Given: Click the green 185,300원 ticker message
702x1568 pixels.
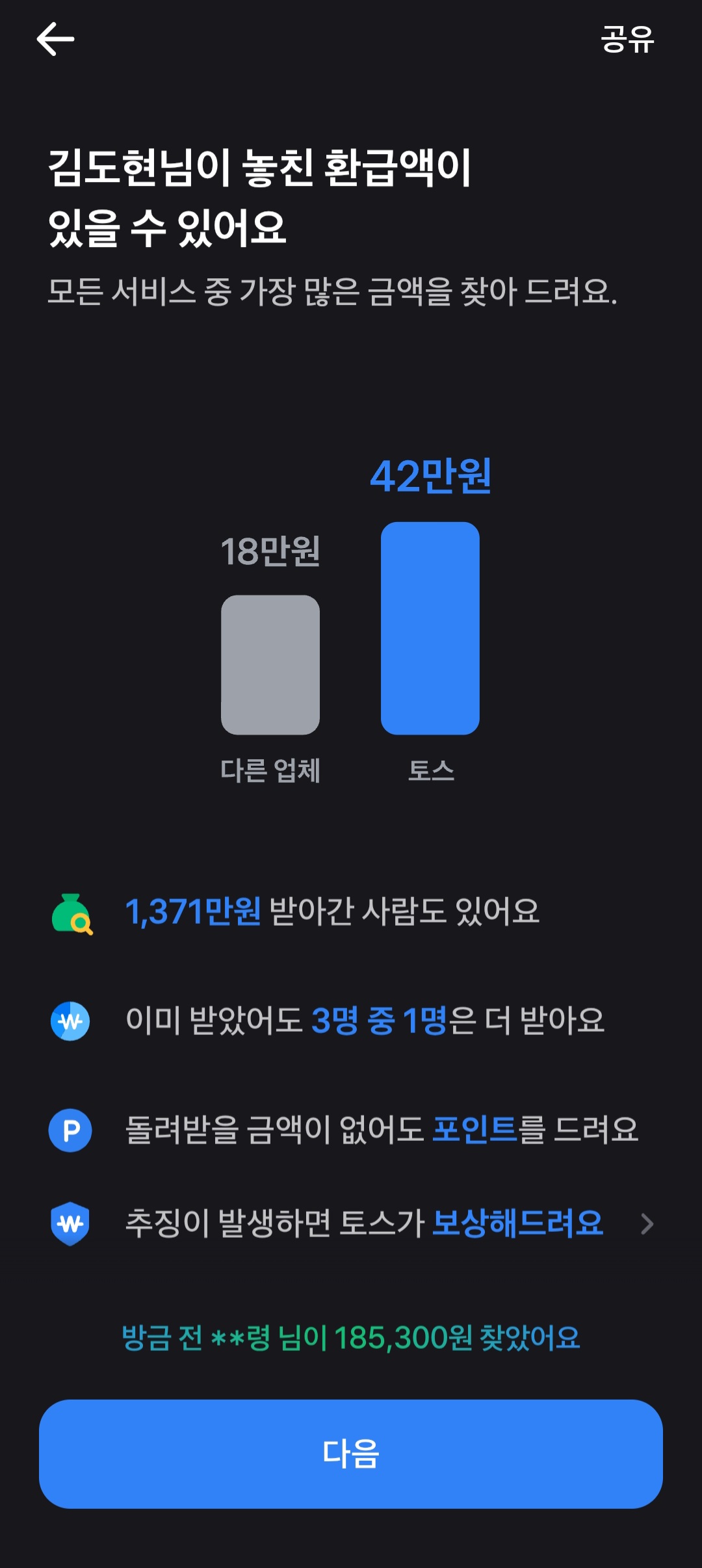Looking at the screenshot, I should pyautogui.click(x=351, y=1336).
